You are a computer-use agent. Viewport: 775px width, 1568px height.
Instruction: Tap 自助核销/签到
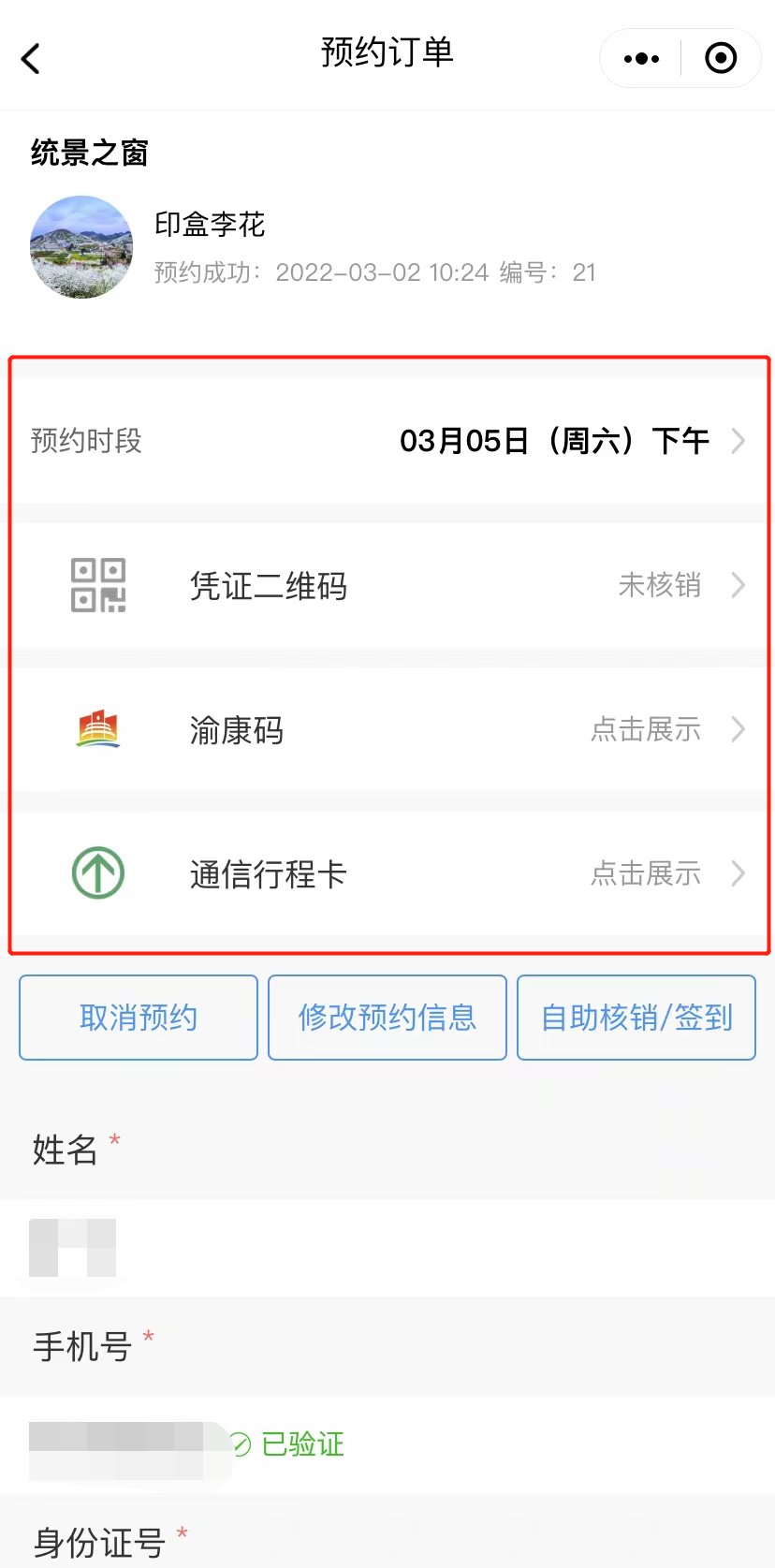coord(636,1018)
